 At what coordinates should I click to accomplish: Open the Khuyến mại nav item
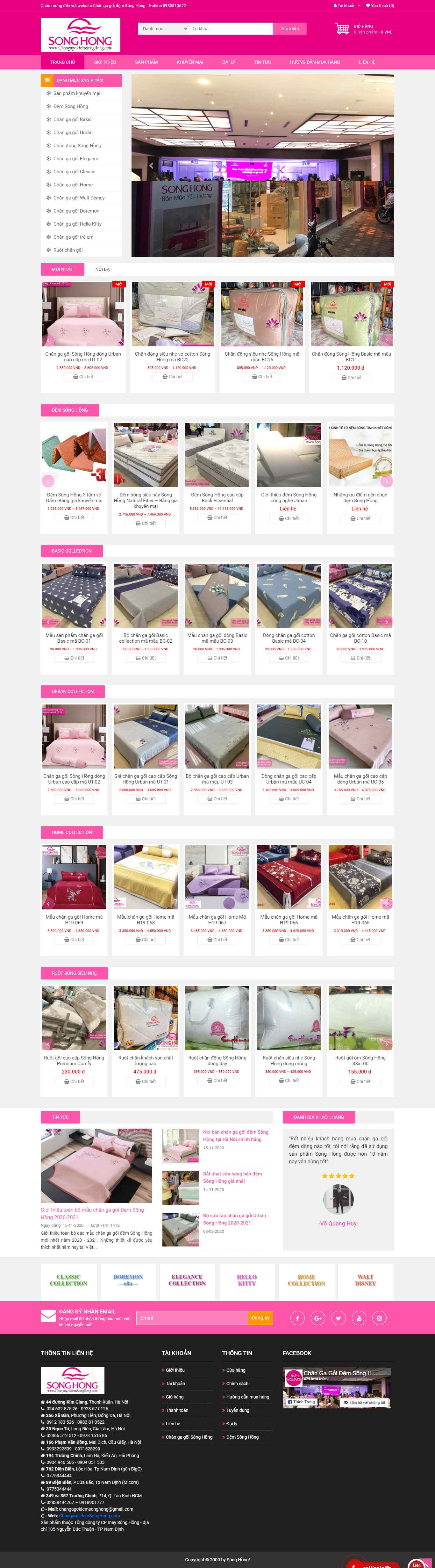click(190, 62)
